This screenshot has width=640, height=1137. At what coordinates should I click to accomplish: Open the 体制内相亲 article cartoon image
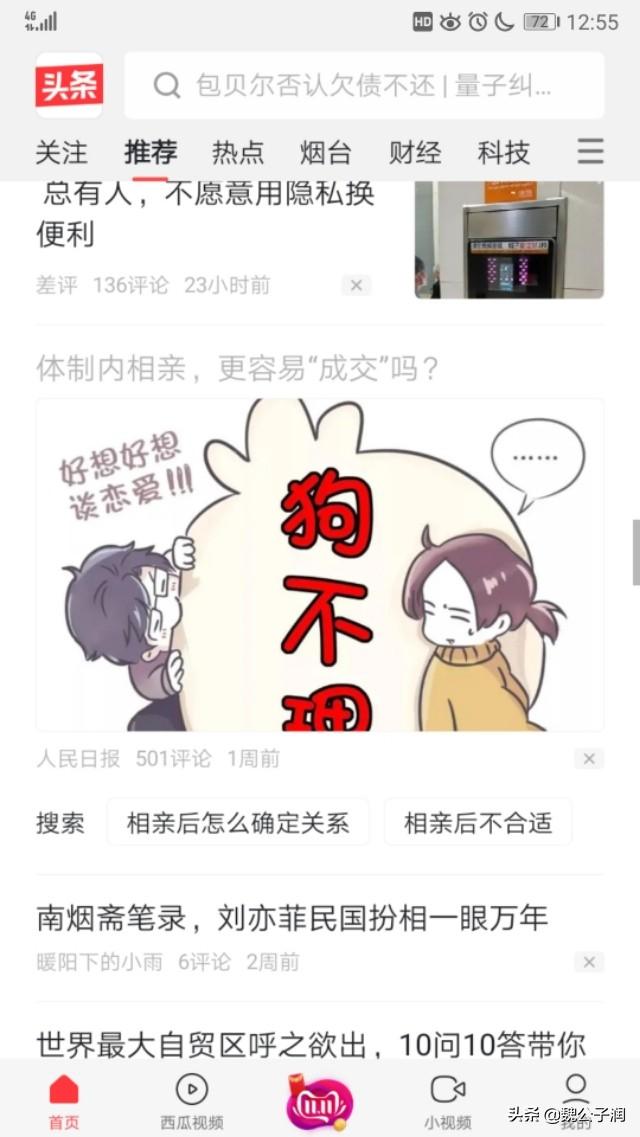click(320, 564)
